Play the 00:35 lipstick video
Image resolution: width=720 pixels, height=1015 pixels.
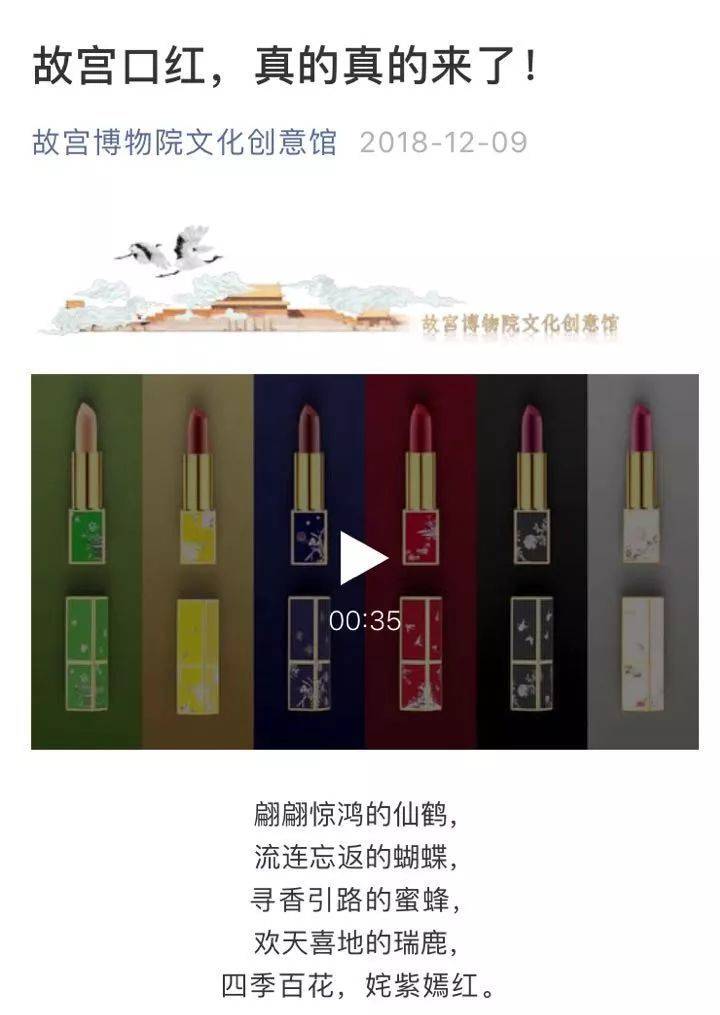click(x=363, y=558)
